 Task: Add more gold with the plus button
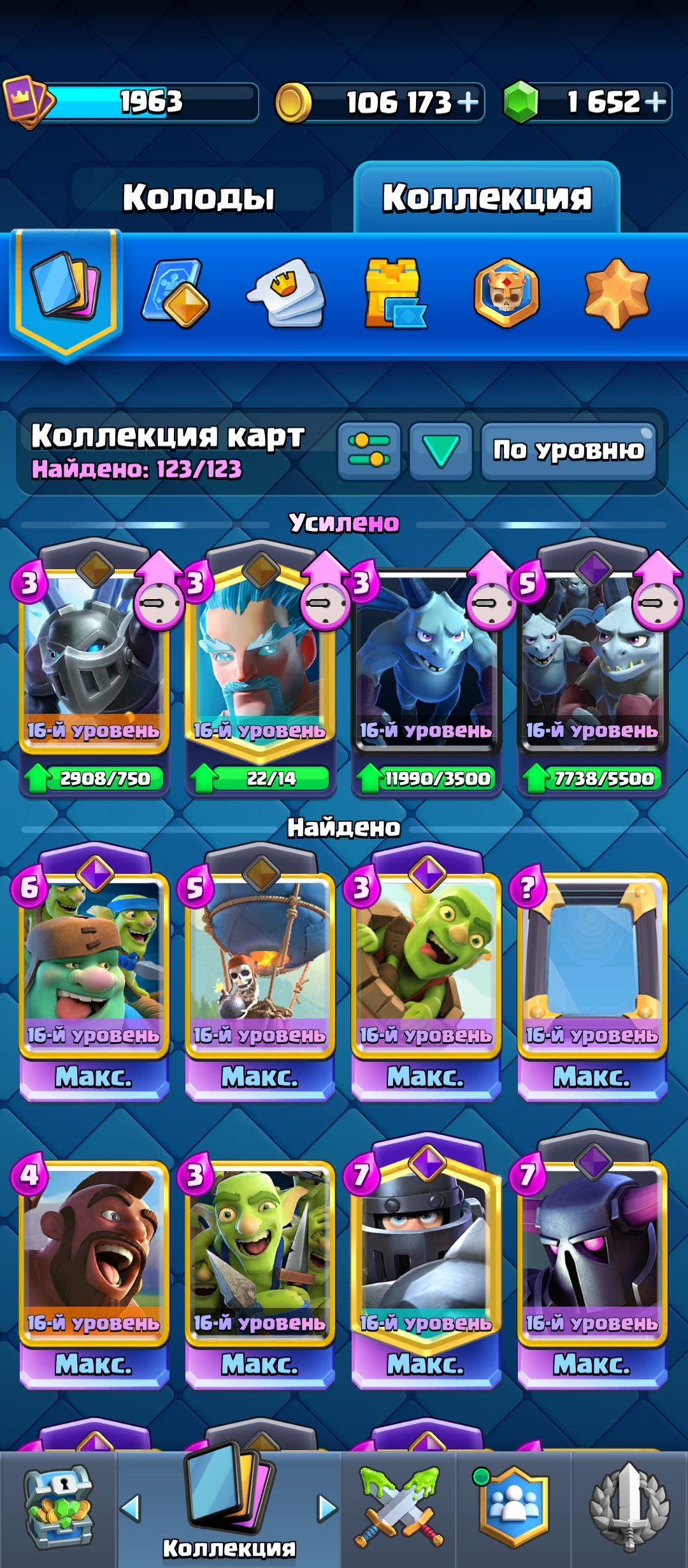pos(468,102)
